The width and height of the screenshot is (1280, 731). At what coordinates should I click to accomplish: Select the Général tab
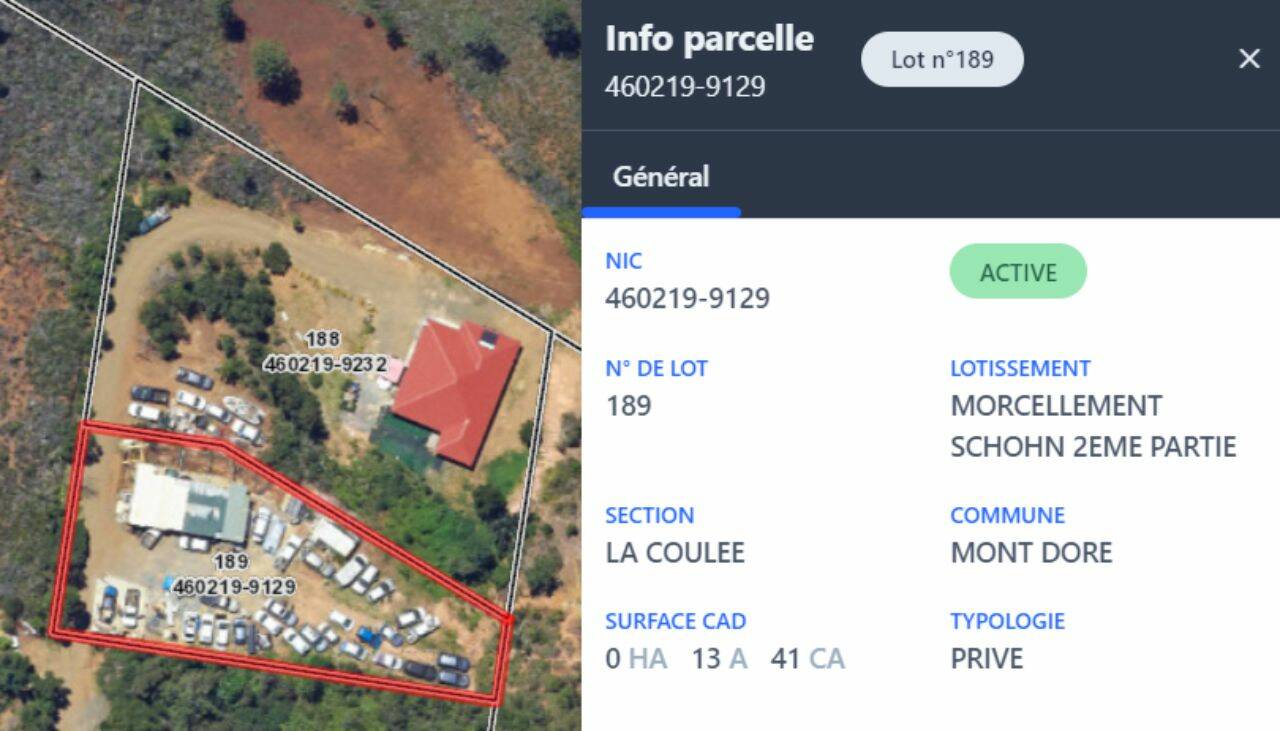tap(661, 177)
